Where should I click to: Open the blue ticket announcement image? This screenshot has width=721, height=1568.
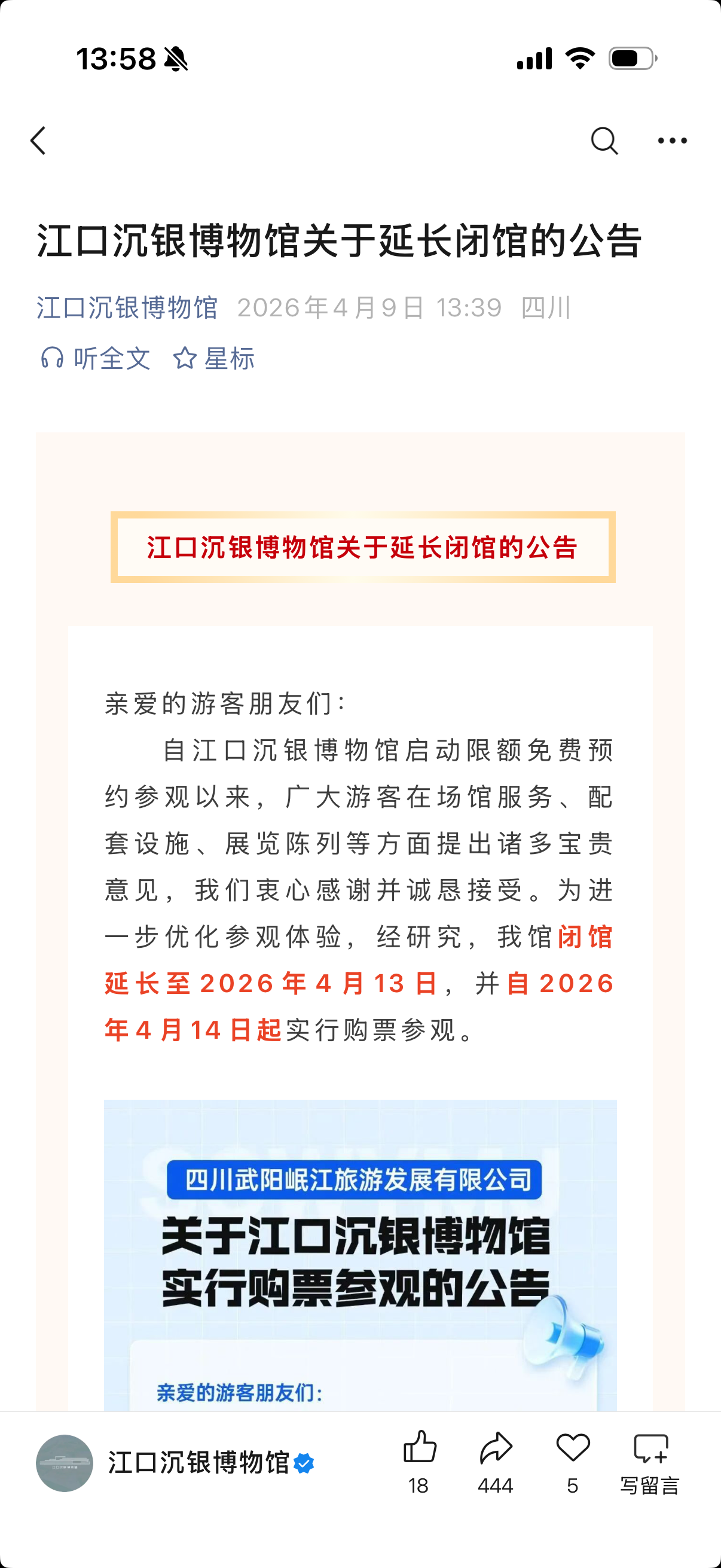click(x=360, y=1254)
